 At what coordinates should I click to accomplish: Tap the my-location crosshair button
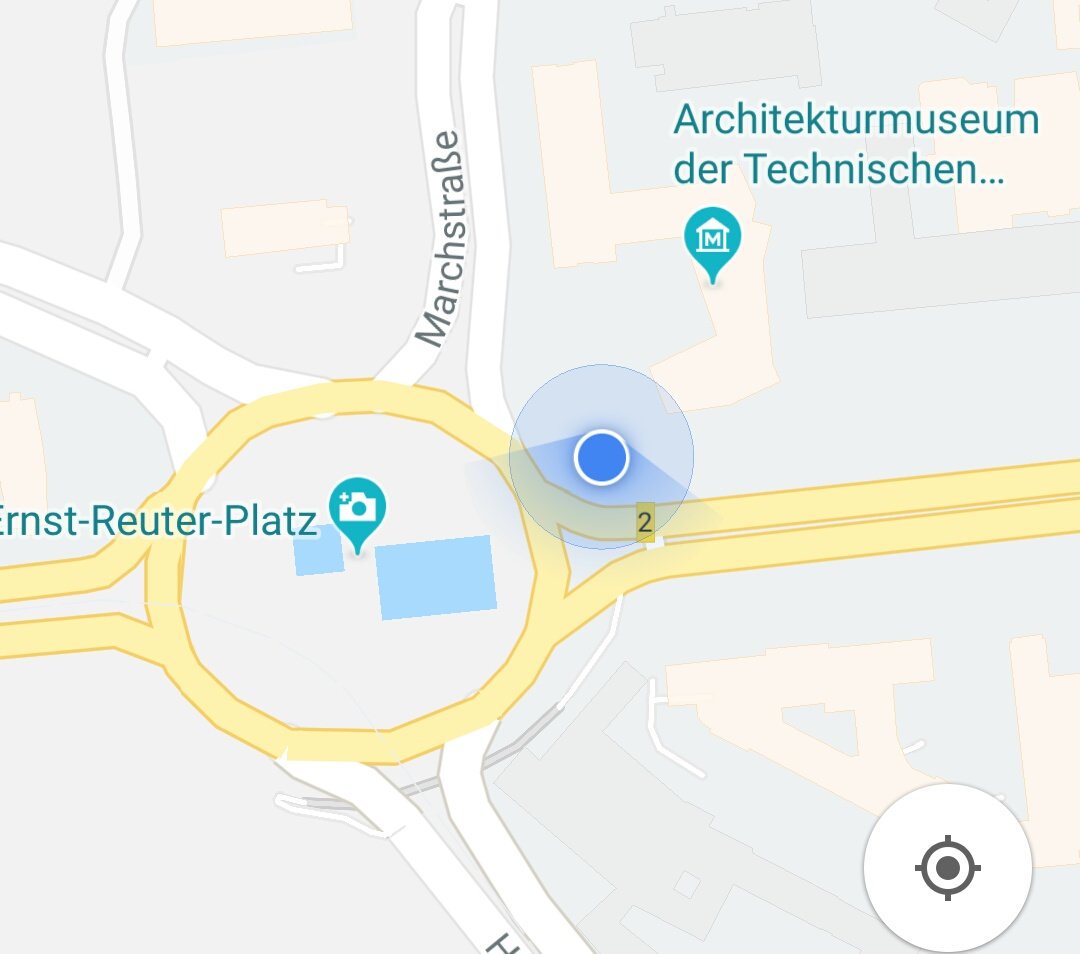click(x=947, y=867)
